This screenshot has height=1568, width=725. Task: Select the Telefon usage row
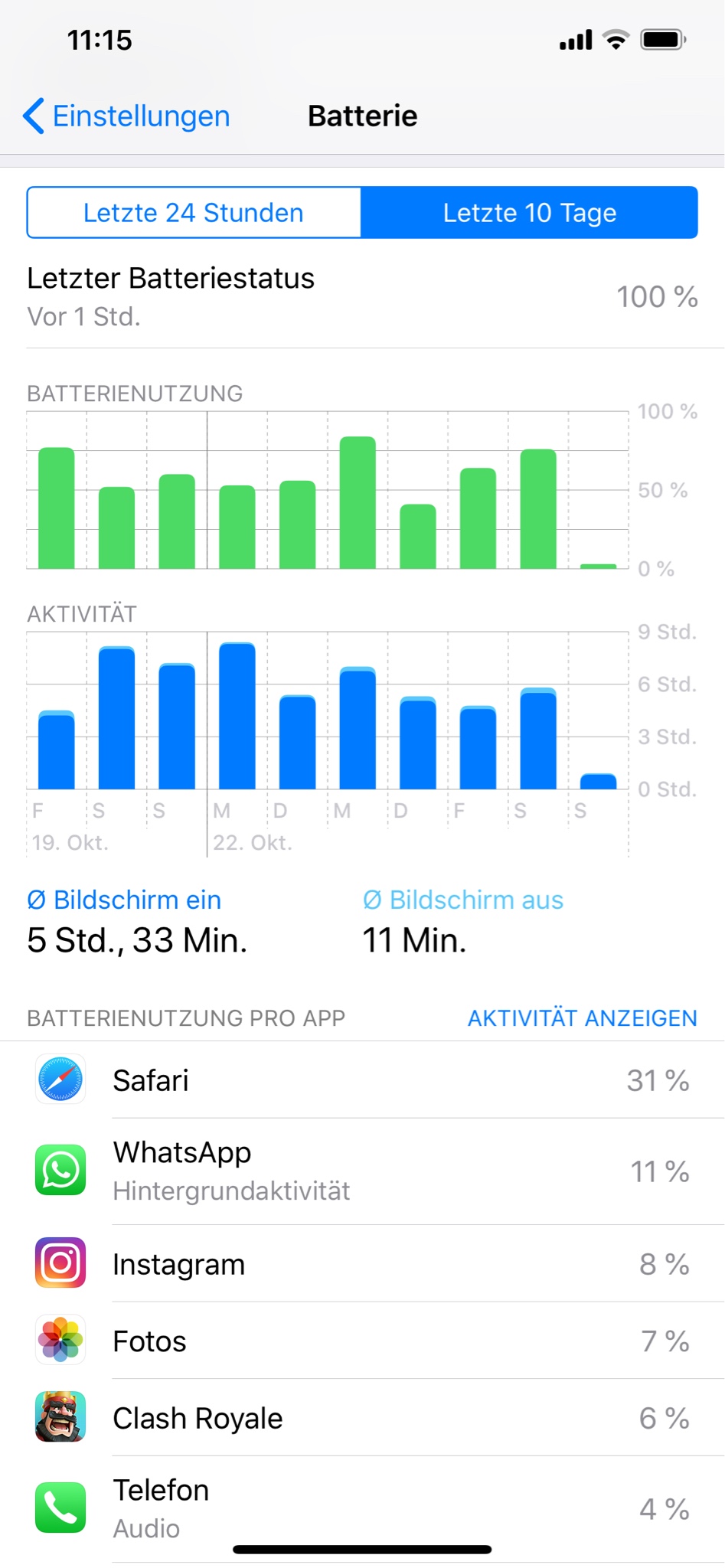(x=362, y=1508)
